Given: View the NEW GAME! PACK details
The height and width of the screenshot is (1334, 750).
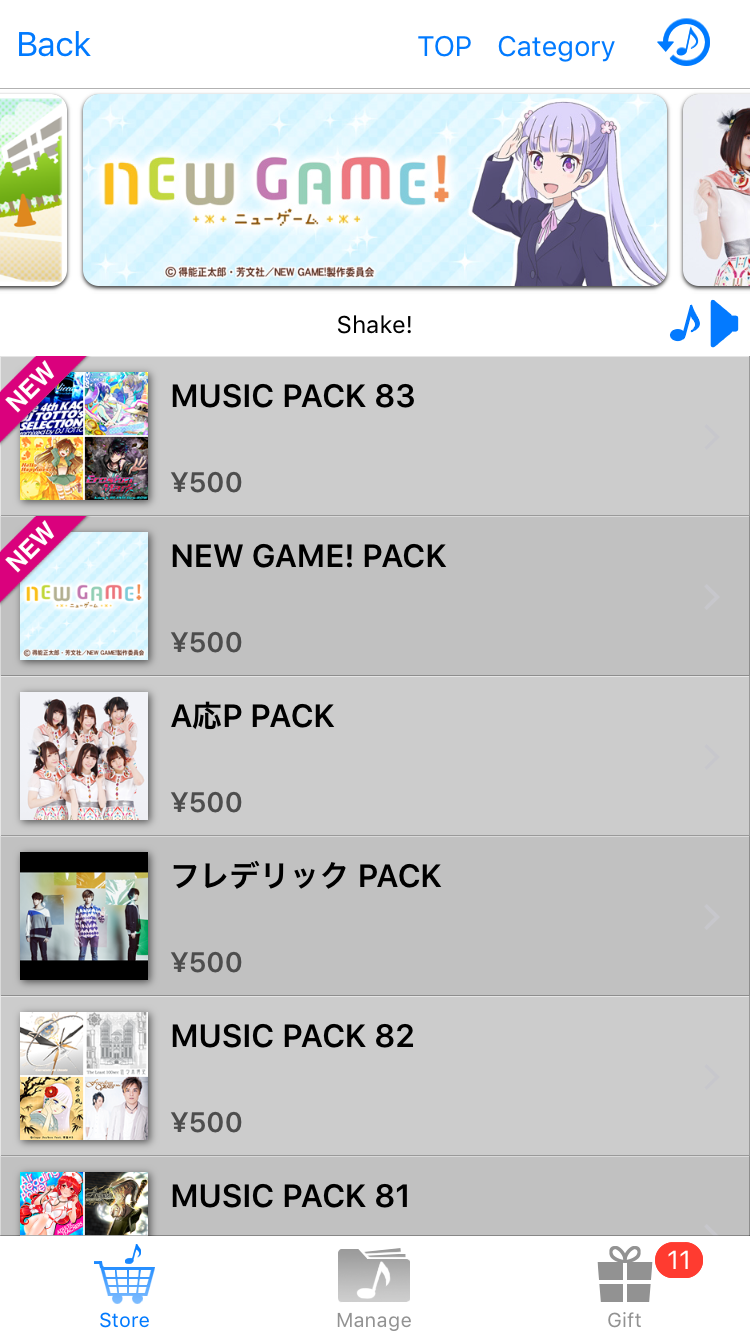Looking at the screenshot, I should [374, 597].
